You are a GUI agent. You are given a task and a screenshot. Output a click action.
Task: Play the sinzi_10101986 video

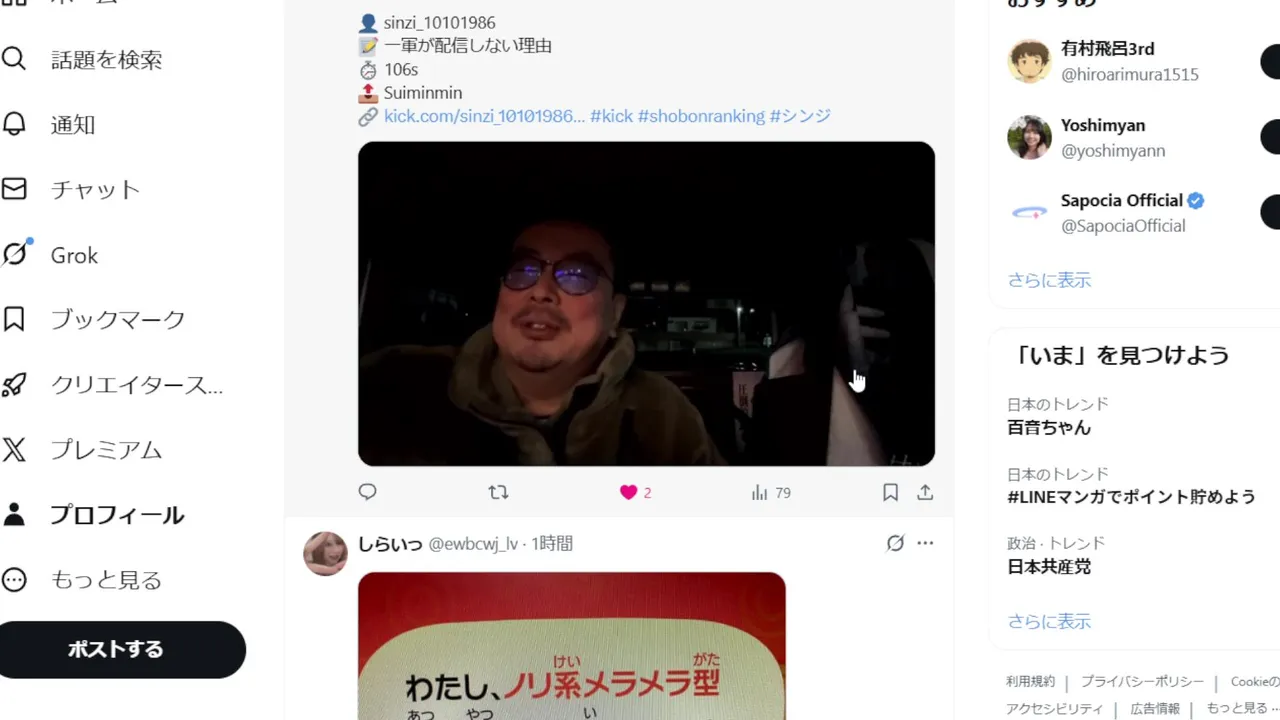pyautogui.click(x=646, y=304)
